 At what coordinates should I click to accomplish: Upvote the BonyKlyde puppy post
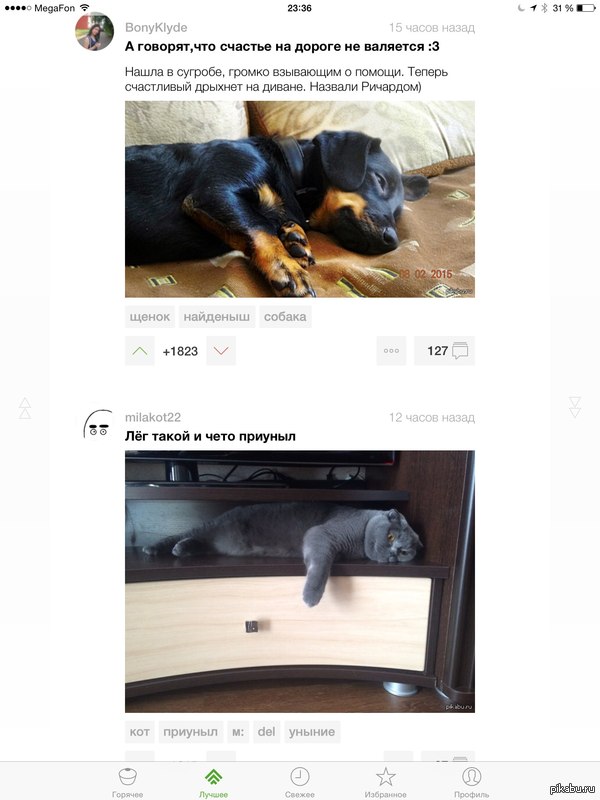point(140,351)
